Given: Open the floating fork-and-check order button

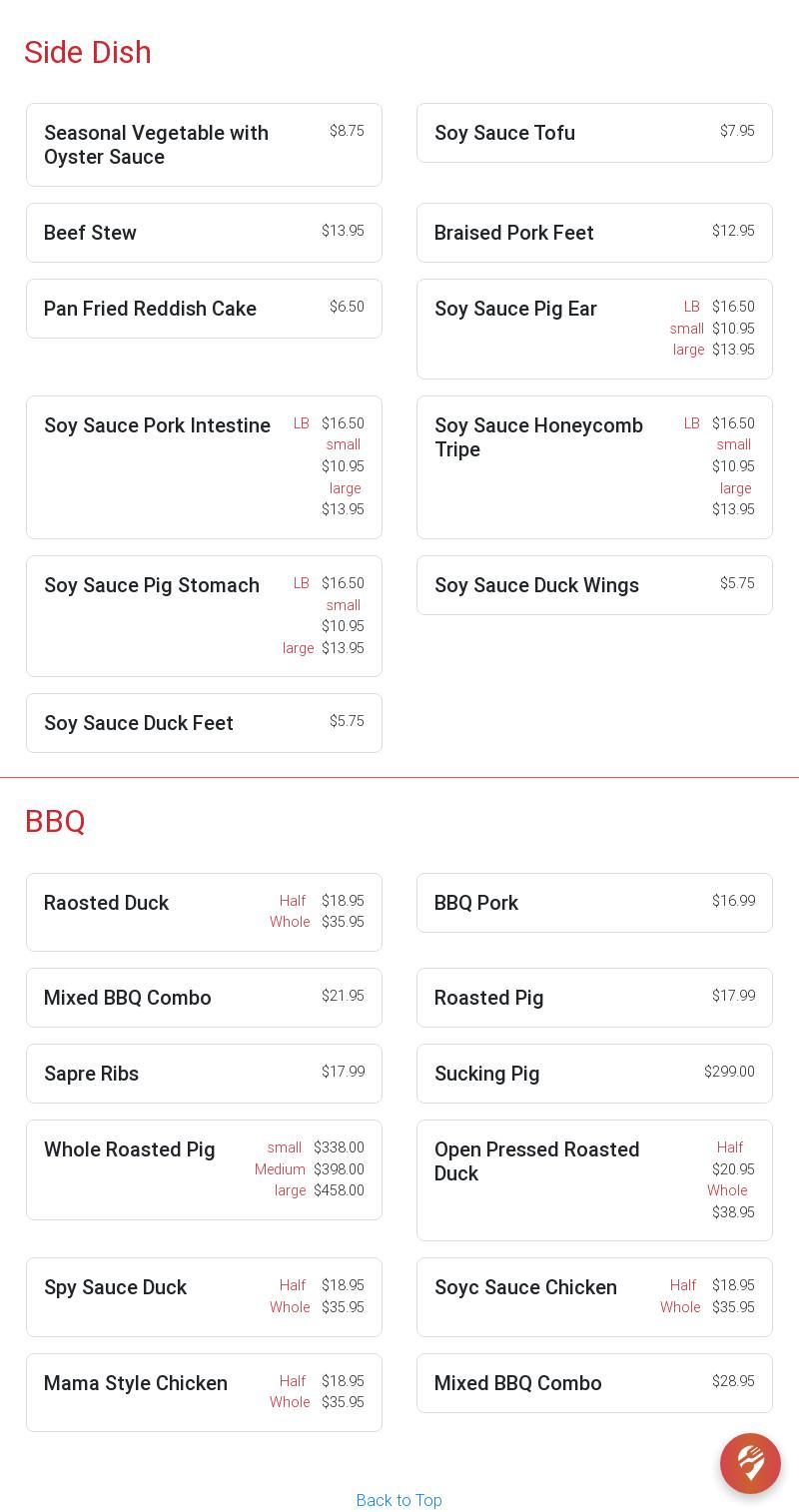Looking at the screenshot, I should 750,1463.
